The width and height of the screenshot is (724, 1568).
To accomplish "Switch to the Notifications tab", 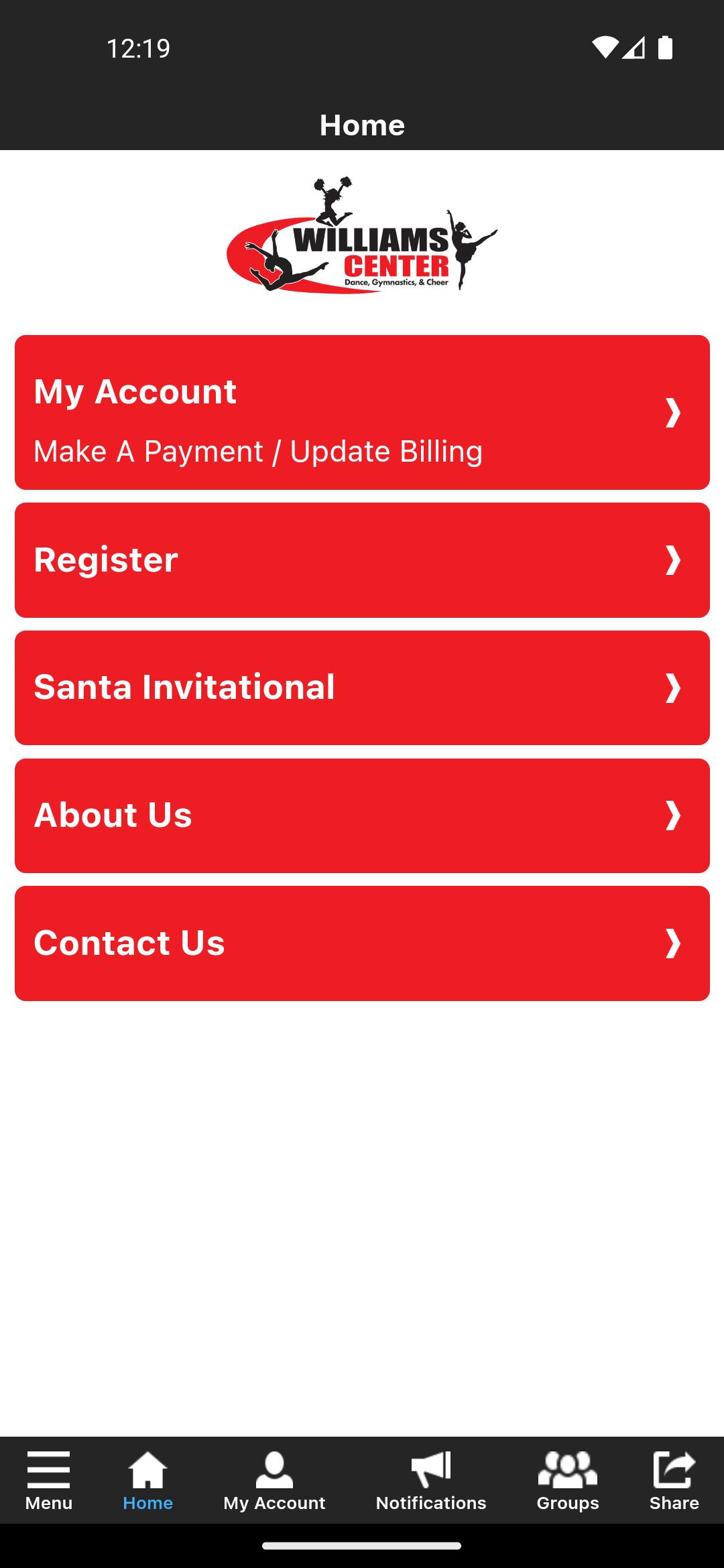I will pyautogui.click(x=431, y=1481).
